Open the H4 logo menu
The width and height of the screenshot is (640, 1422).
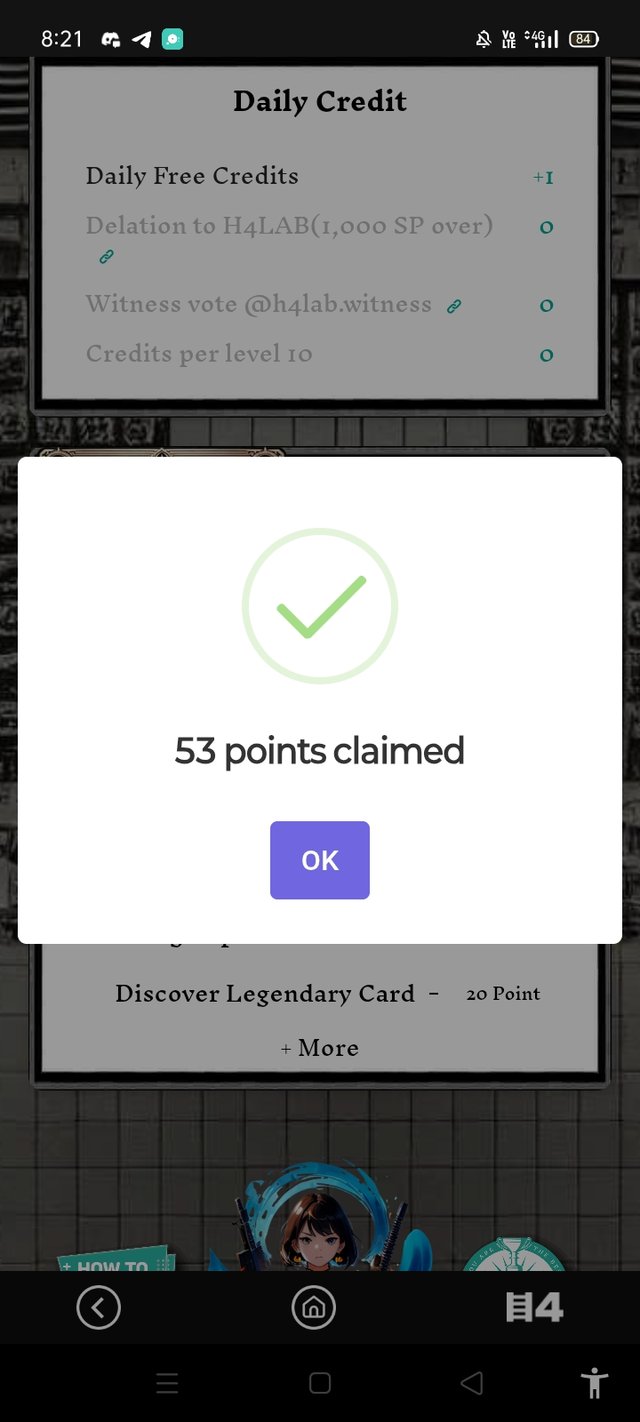(x=534, y=1307)
